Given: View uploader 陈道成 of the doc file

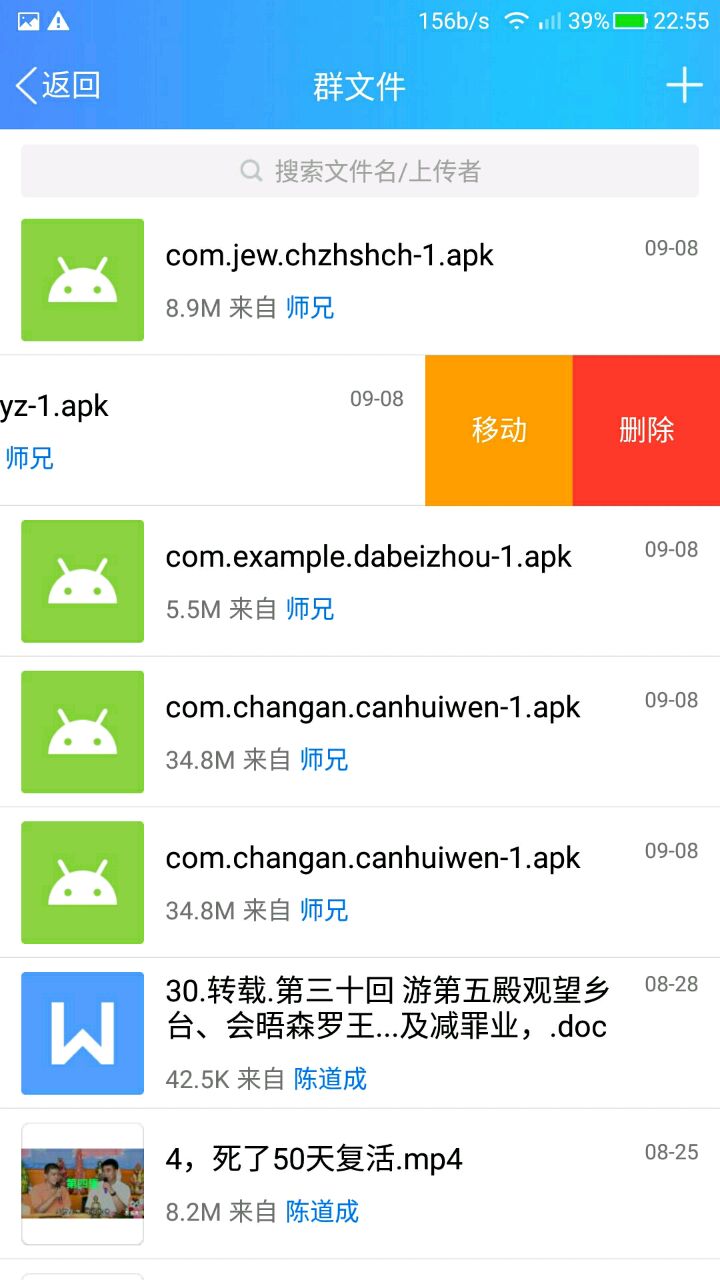Looking at the screenshot, I should (330, 1079).
